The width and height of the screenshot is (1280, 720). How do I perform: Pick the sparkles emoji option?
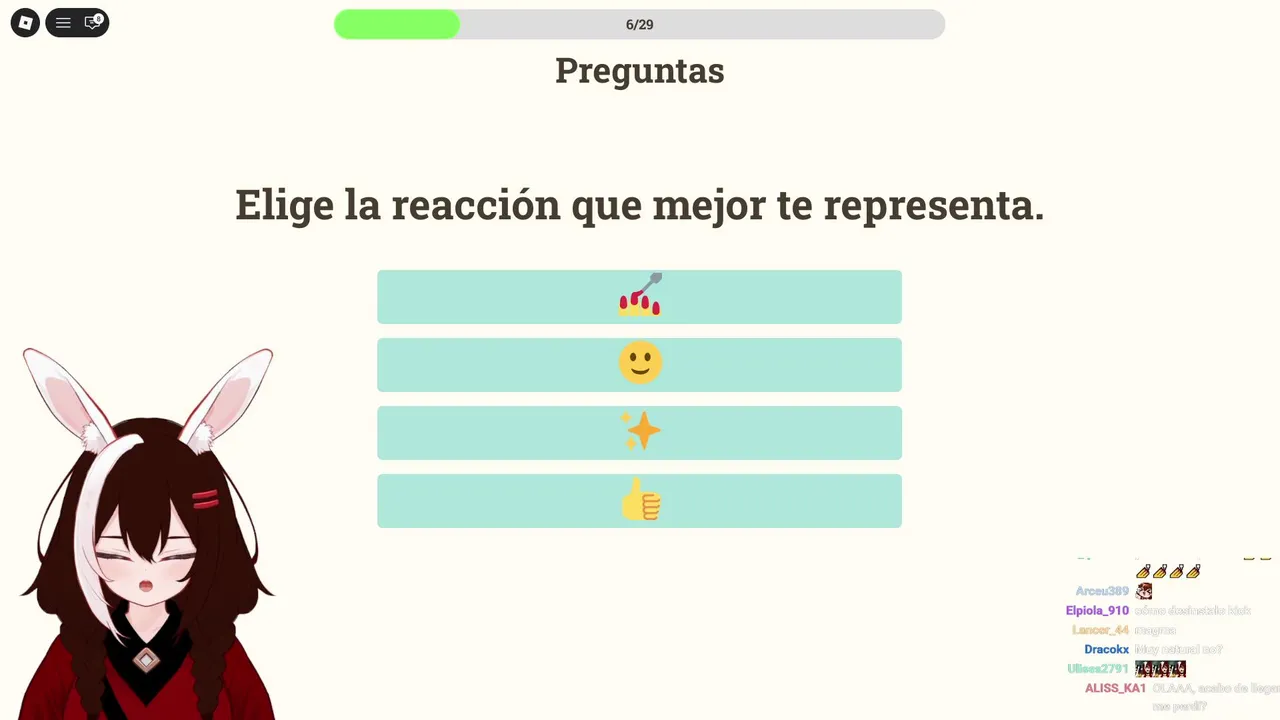click(x=639, y=432)
